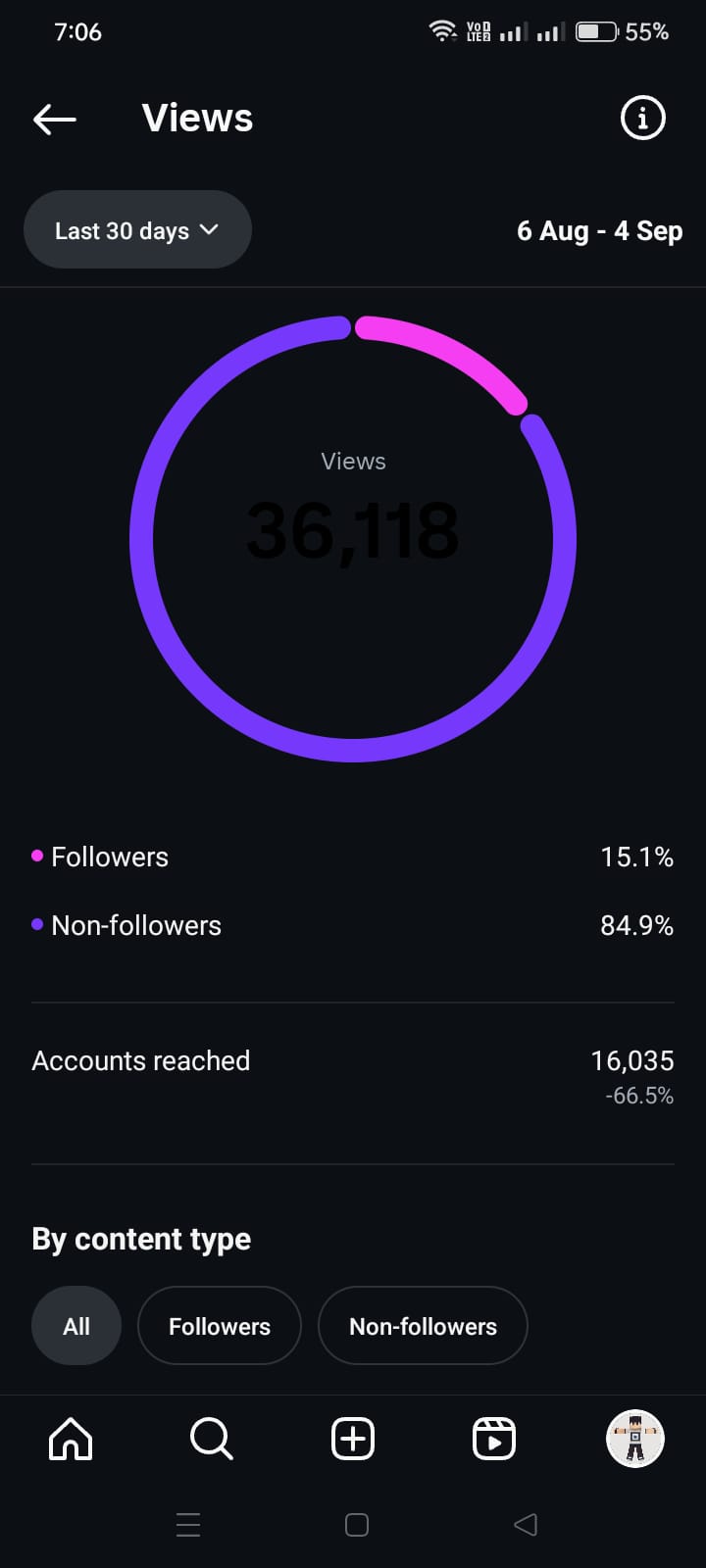Screen dimensions: 706x1568
Task: Select the All content type chip
Action: tap(76, 1326)
